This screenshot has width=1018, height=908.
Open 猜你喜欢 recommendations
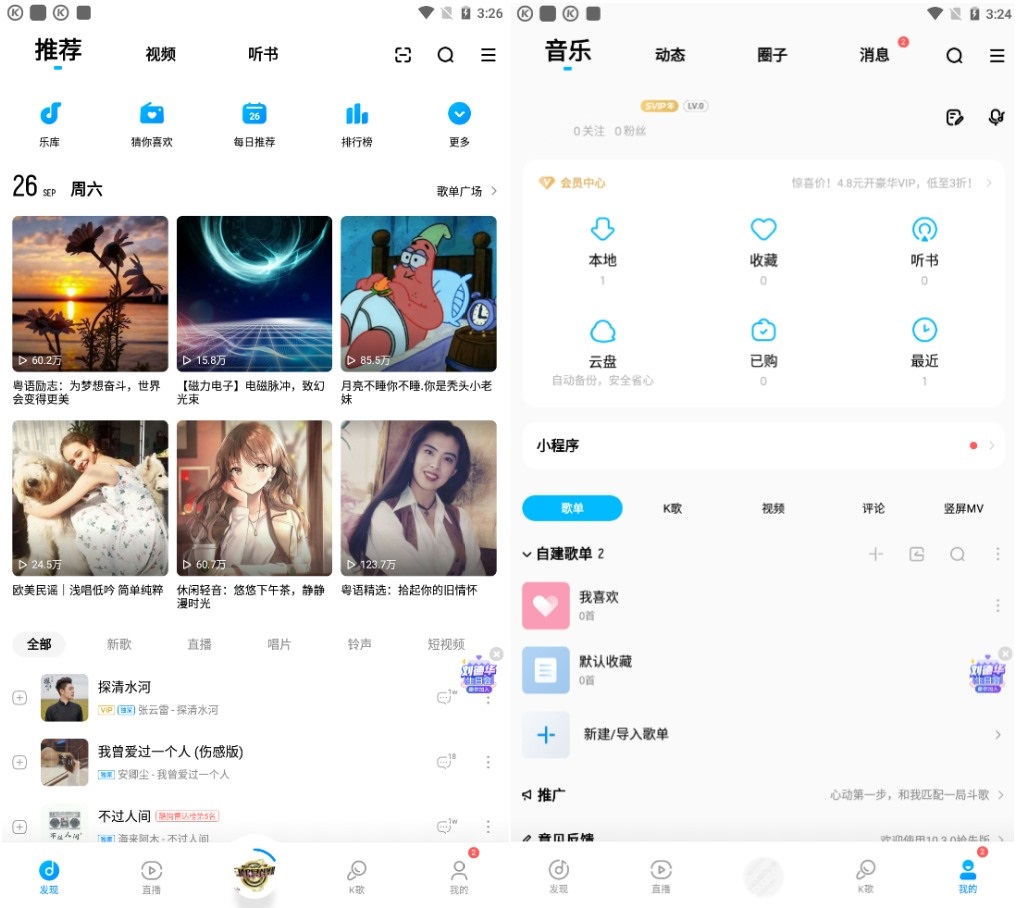point(152,124)
